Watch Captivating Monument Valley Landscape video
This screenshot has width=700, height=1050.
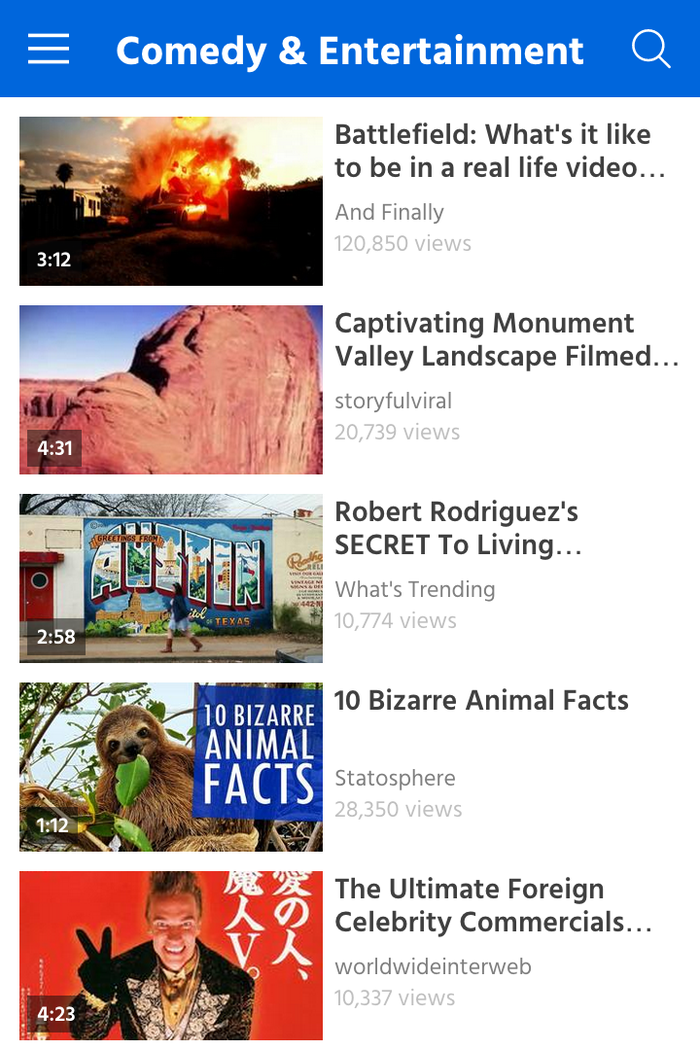(171, 390)
